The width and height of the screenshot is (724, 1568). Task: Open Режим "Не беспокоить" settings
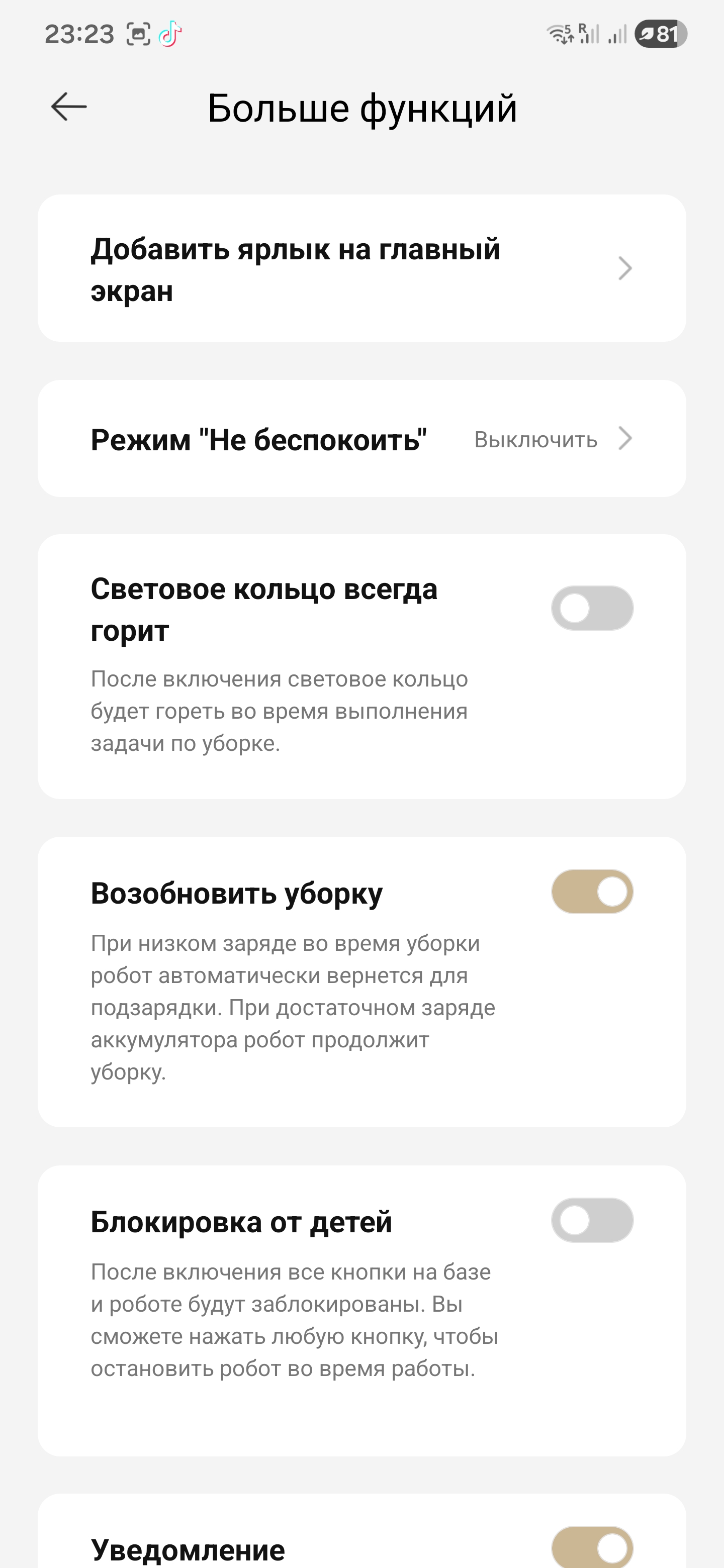[361, 439]
